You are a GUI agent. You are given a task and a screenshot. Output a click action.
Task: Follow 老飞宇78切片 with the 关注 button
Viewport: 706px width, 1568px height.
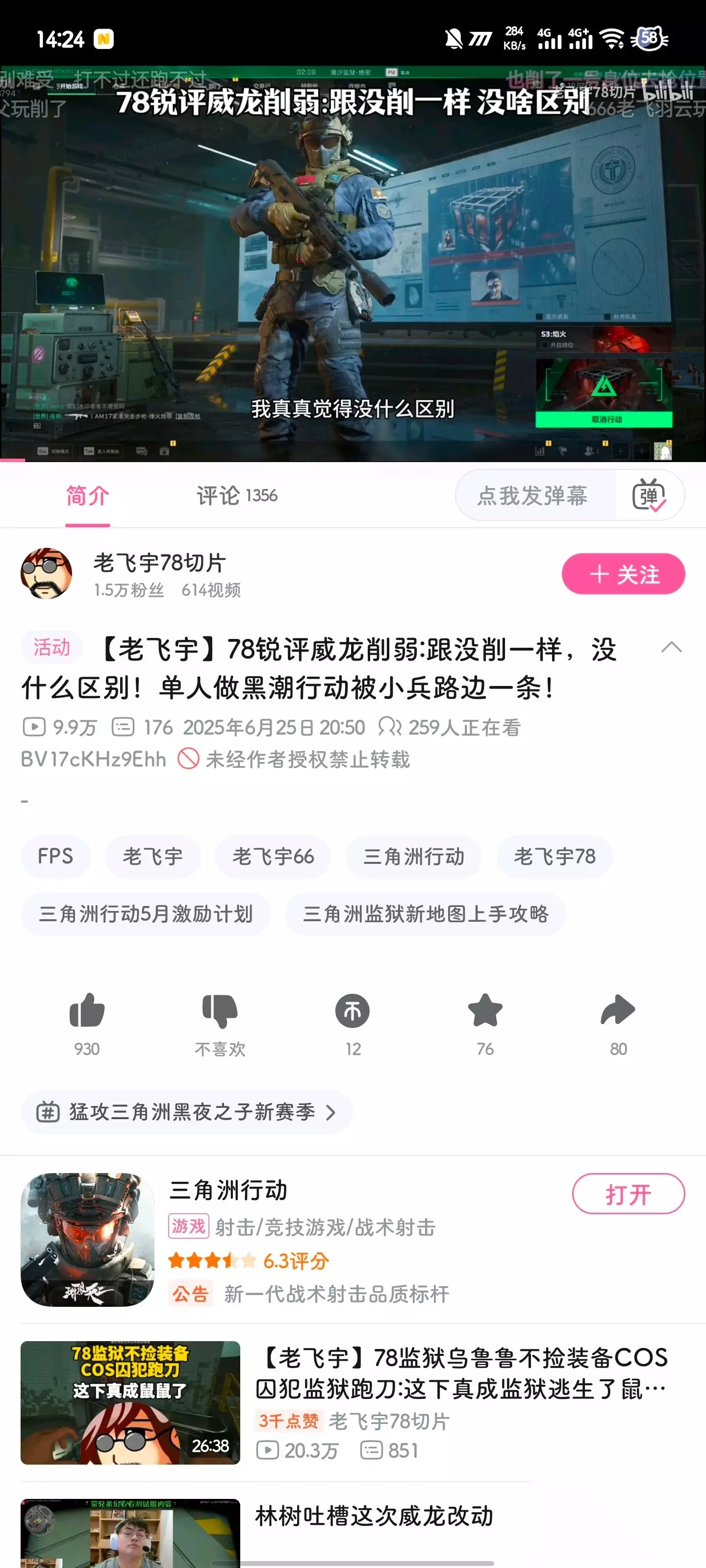pos(623,573)
